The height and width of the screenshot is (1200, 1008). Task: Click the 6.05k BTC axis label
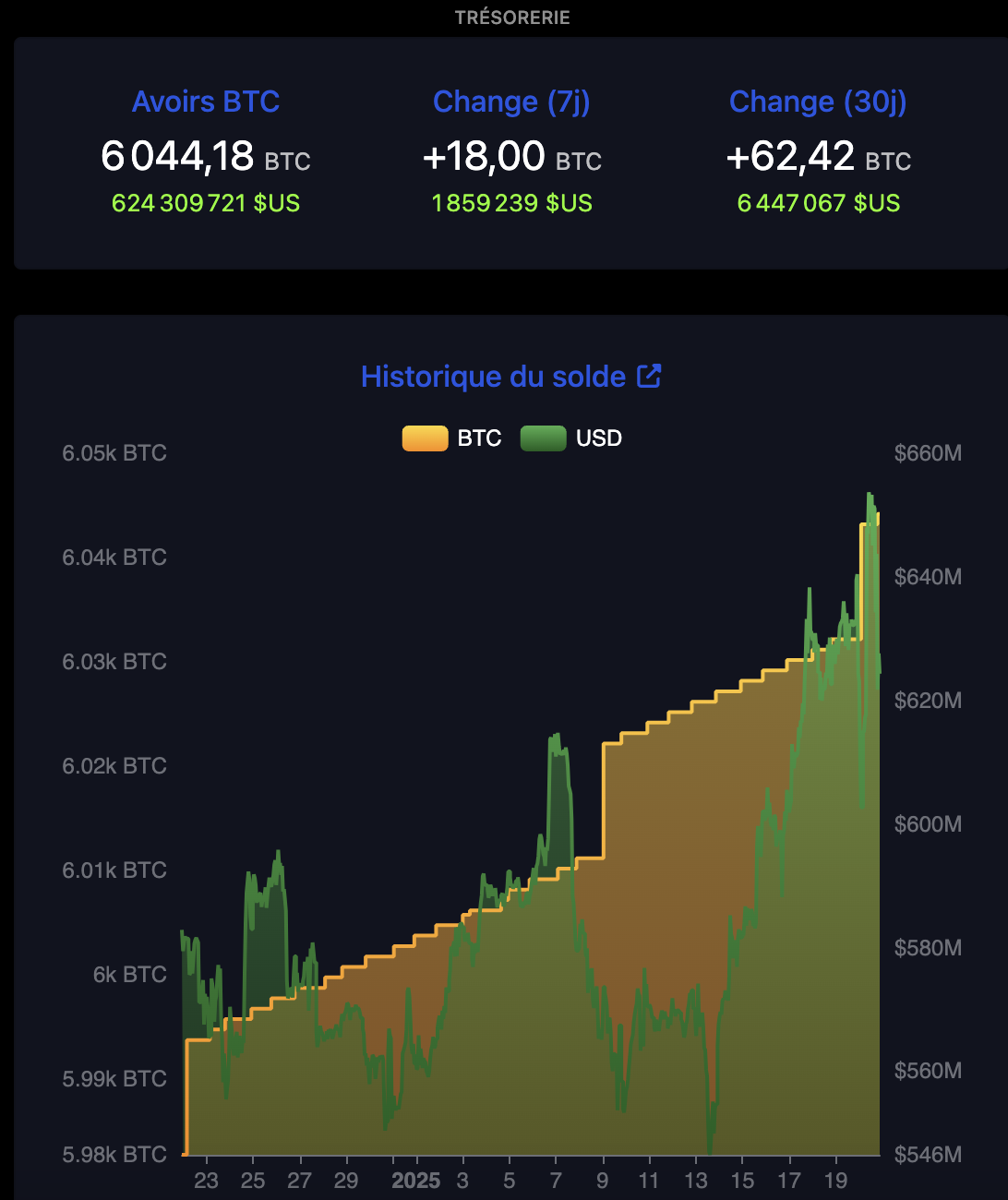pyautogui.click(x=114, y=452)
